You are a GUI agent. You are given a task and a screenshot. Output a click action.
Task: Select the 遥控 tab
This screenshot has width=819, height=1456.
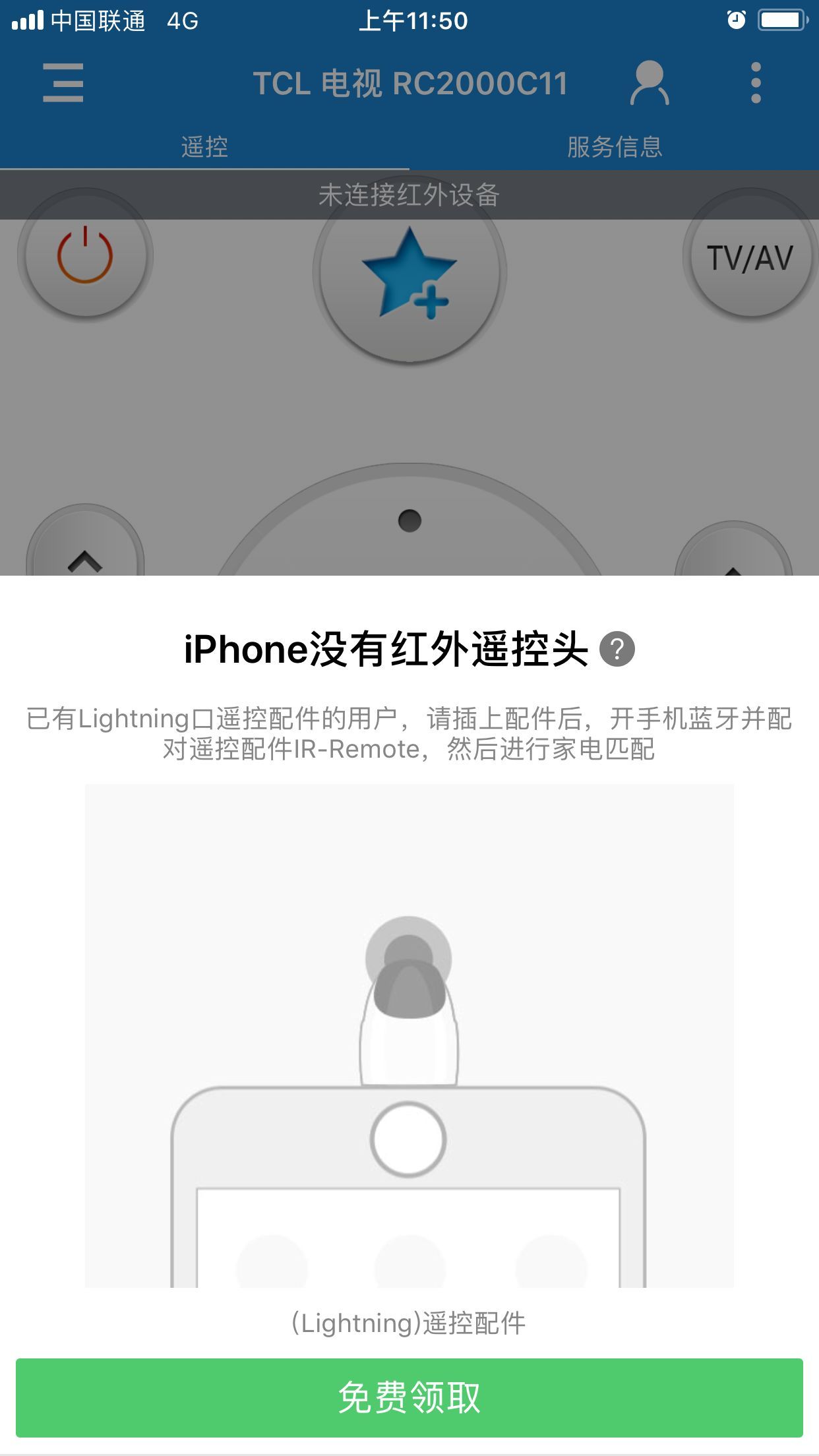(x=204, y=146)
